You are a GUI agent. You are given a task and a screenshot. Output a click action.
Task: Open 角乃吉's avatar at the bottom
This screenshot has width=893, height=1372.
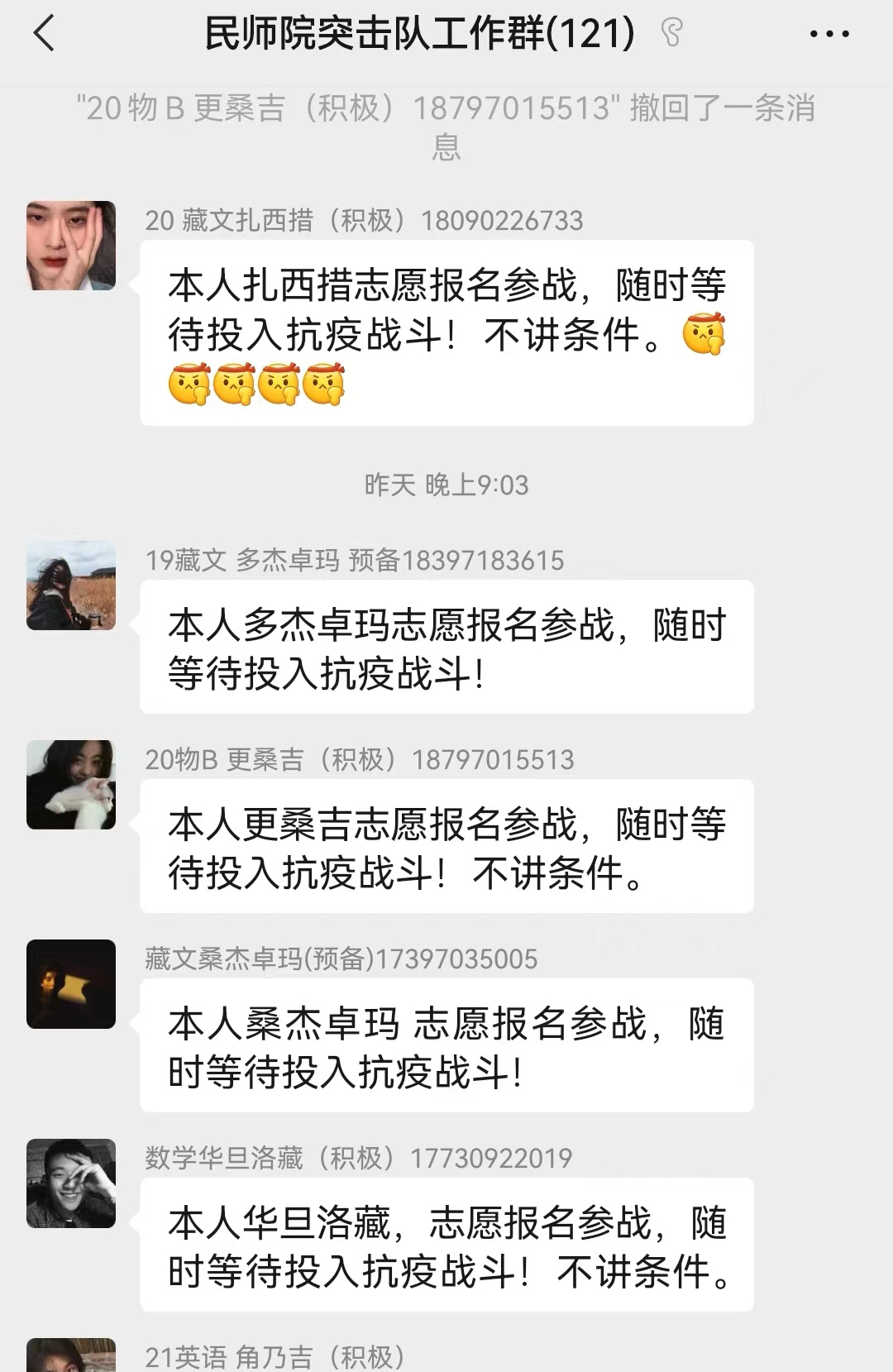tap(71, 1356)
